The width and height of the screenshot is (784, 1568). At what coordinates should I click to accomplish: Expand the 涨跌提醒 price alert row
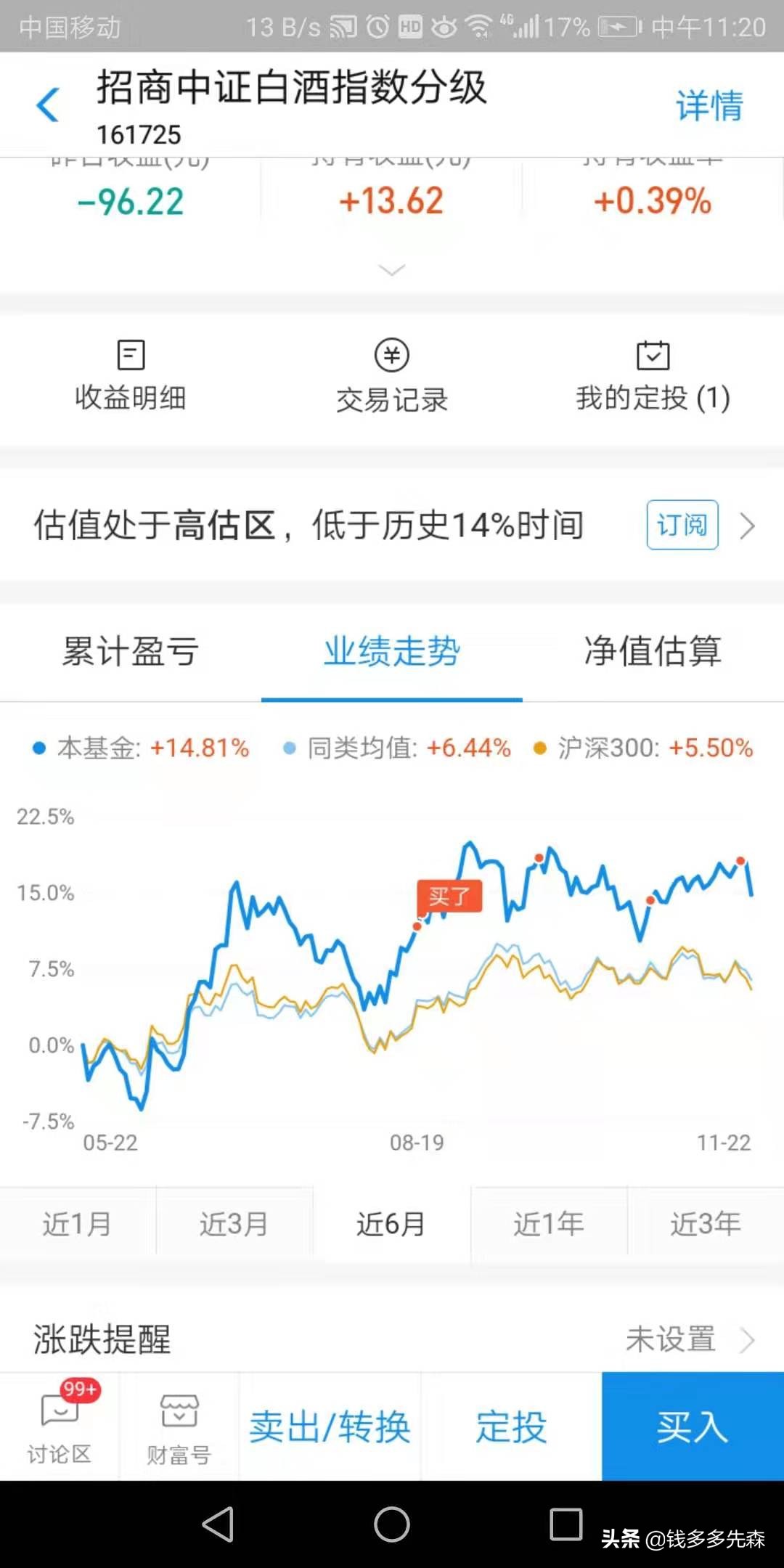tap(749, 1339)
